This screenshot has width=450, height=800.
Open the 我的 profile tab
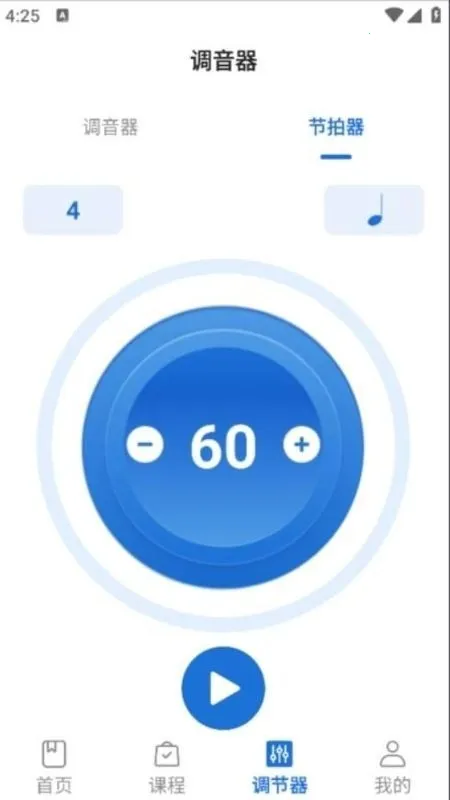click(x=392, y=767)
